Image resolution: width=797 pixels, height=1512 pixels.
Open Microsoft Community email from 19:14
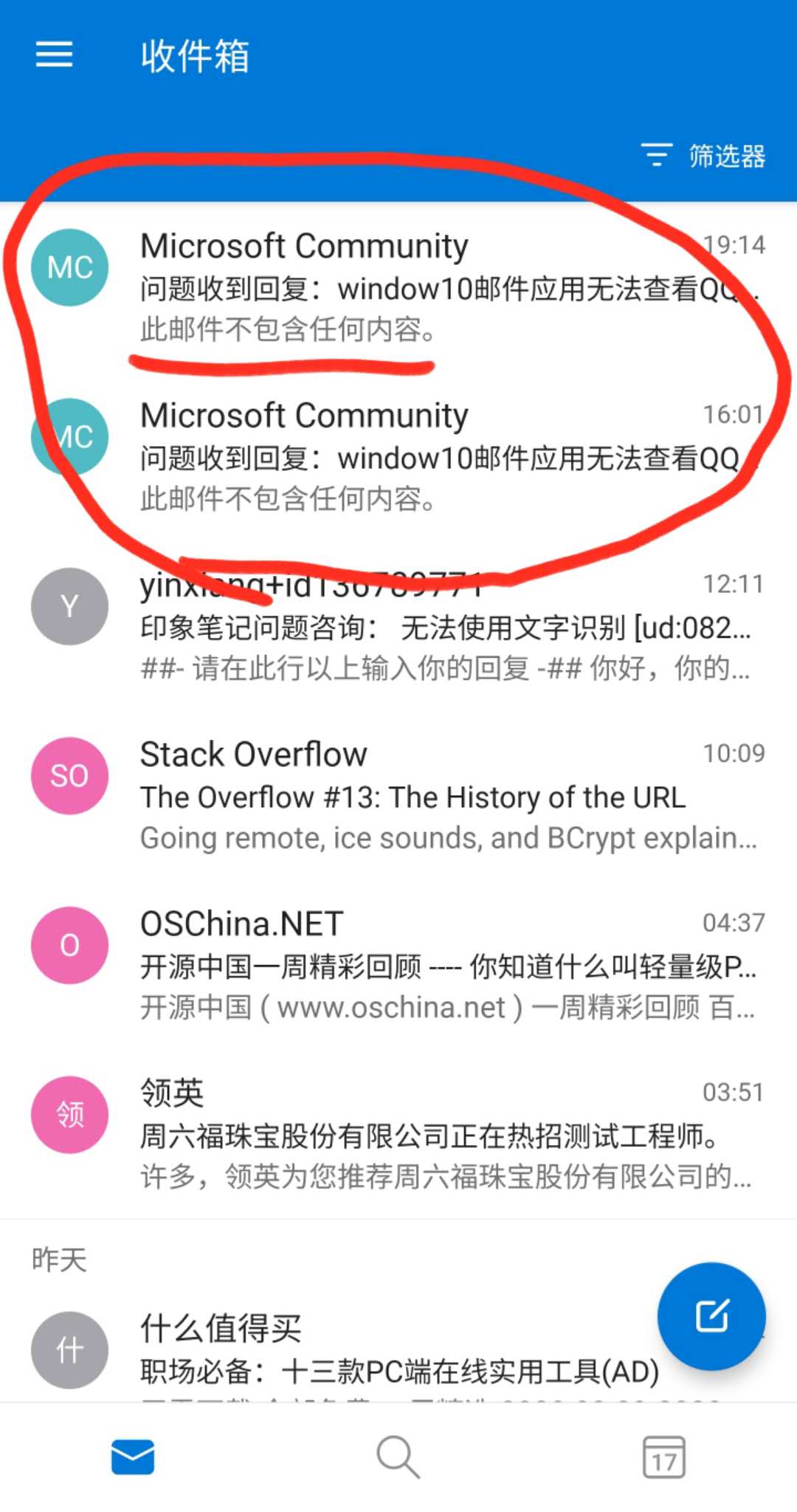point(398,286)
